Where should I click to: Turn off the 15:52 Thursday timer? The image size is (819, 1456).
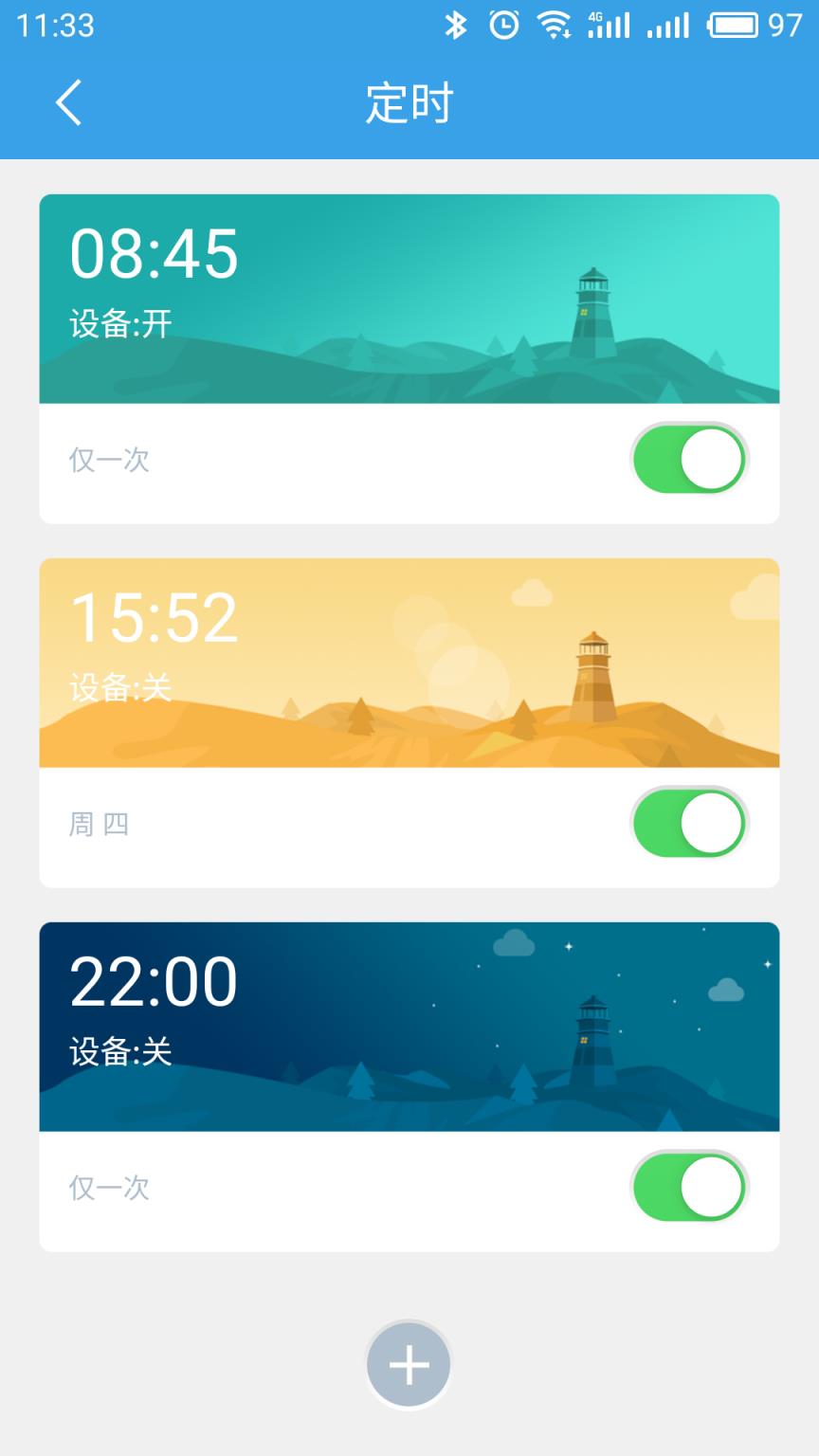689,824
